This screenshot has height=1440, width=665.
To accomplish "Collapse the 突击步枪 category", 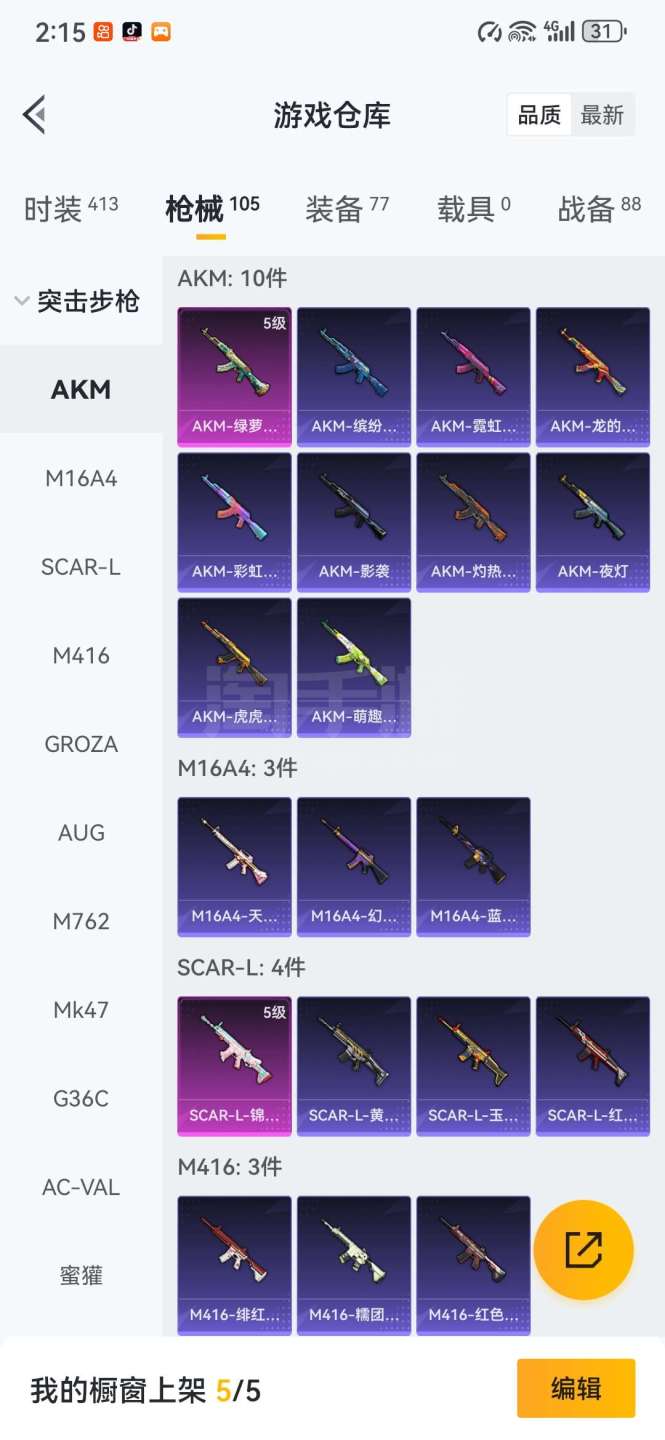I will (x=78, y=301).
